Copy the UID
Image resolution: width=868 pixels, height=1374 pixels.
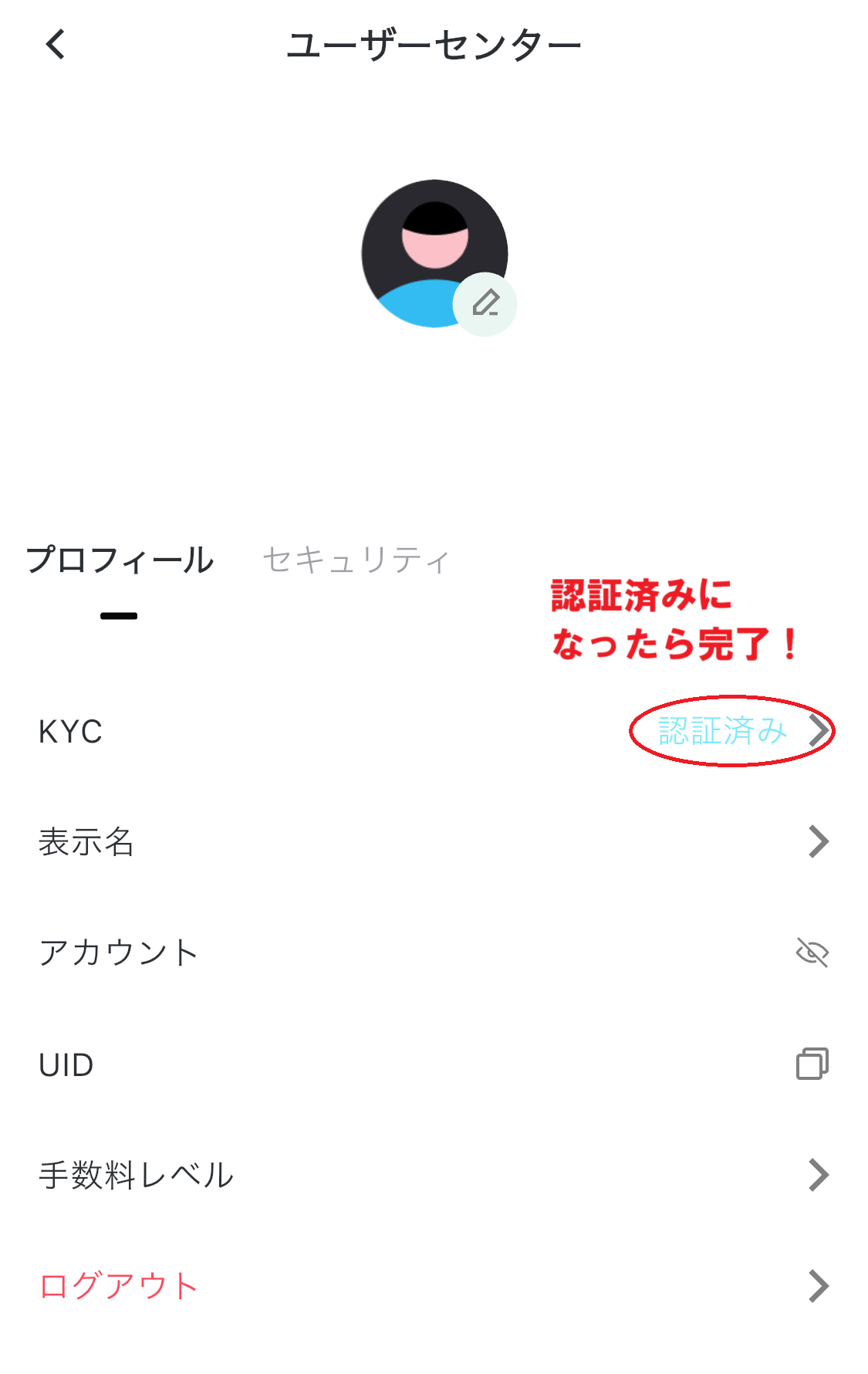[x=812, y=1064]
